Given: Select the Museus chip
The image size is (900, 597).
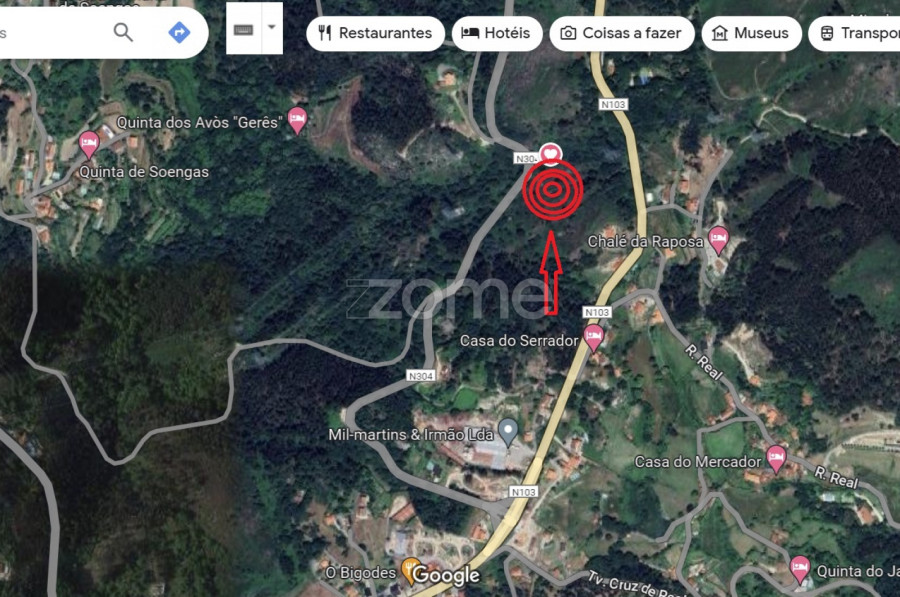Looking at the screenshot, I should [x=751, y=33].
